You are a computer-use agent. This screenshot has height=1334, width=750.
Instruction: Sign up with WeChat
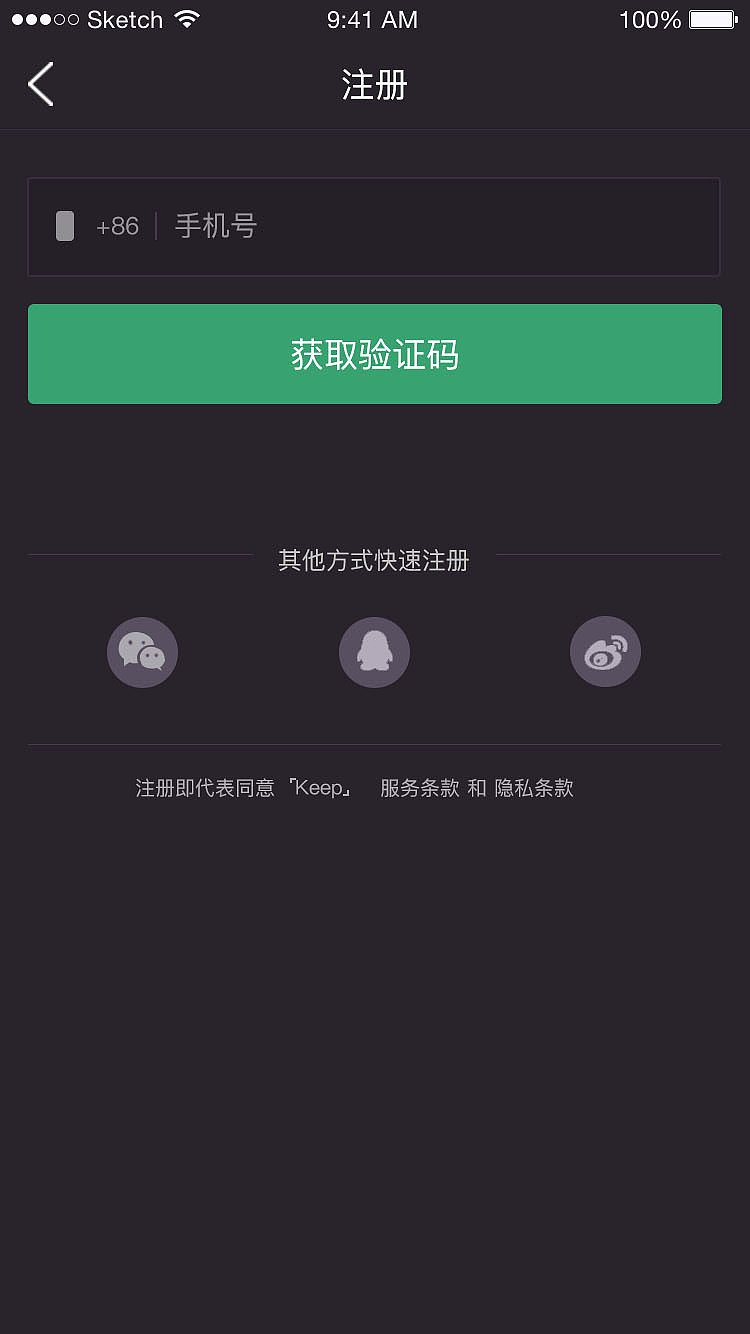(x=142, y=651)
